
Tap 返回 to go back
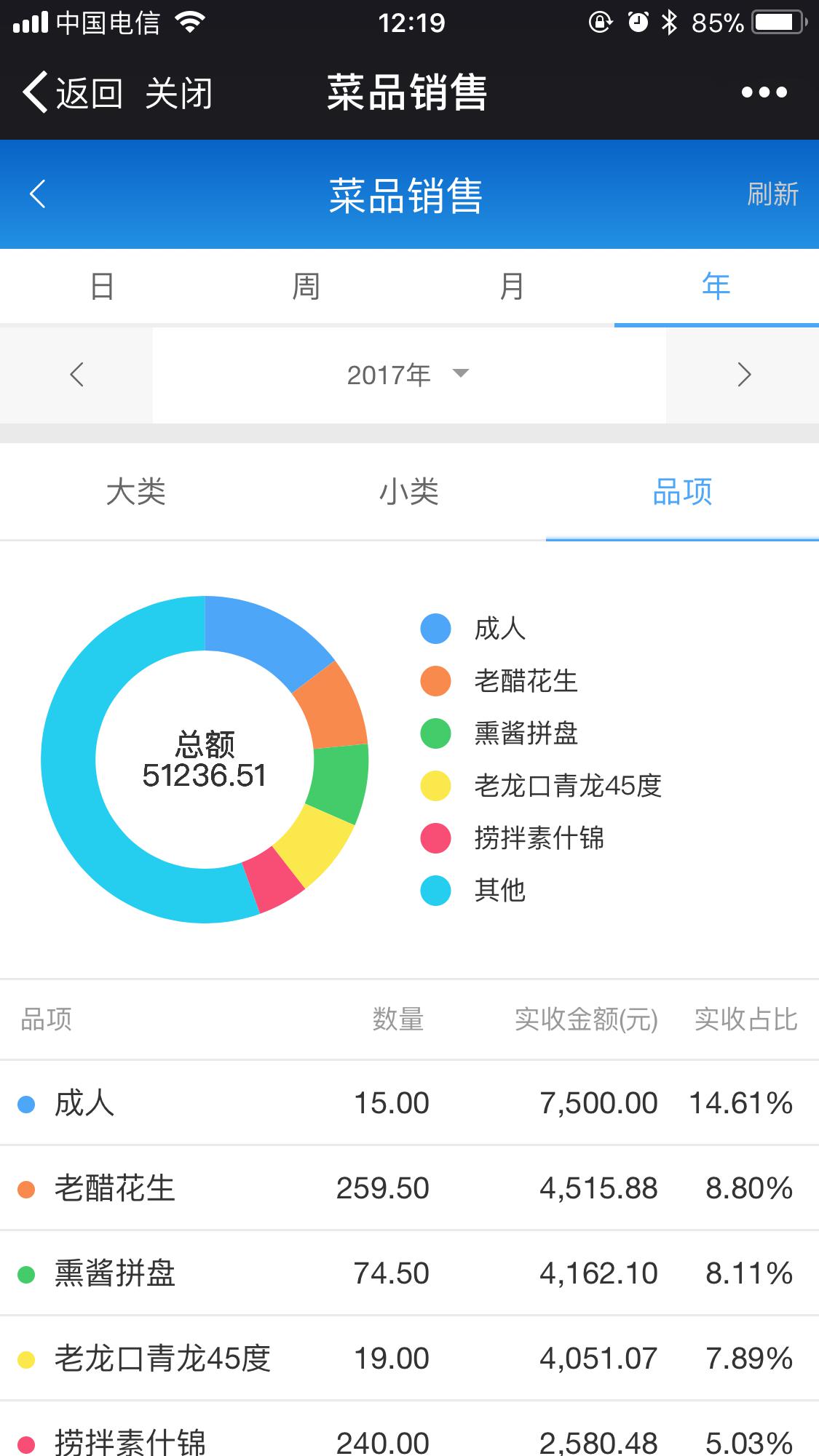coord(72,93)
